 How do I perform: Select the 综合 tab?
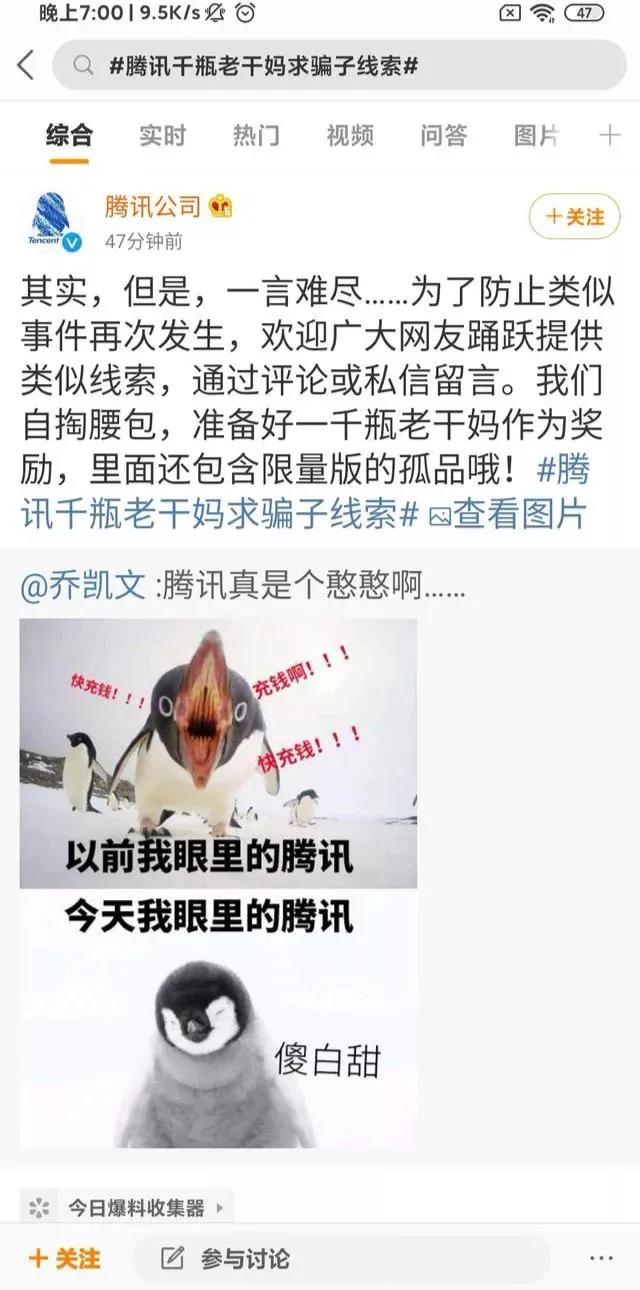tap(69, 135)
